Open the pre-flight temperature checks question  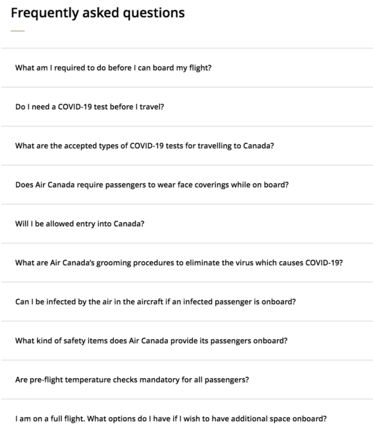(x=187, y=380)
